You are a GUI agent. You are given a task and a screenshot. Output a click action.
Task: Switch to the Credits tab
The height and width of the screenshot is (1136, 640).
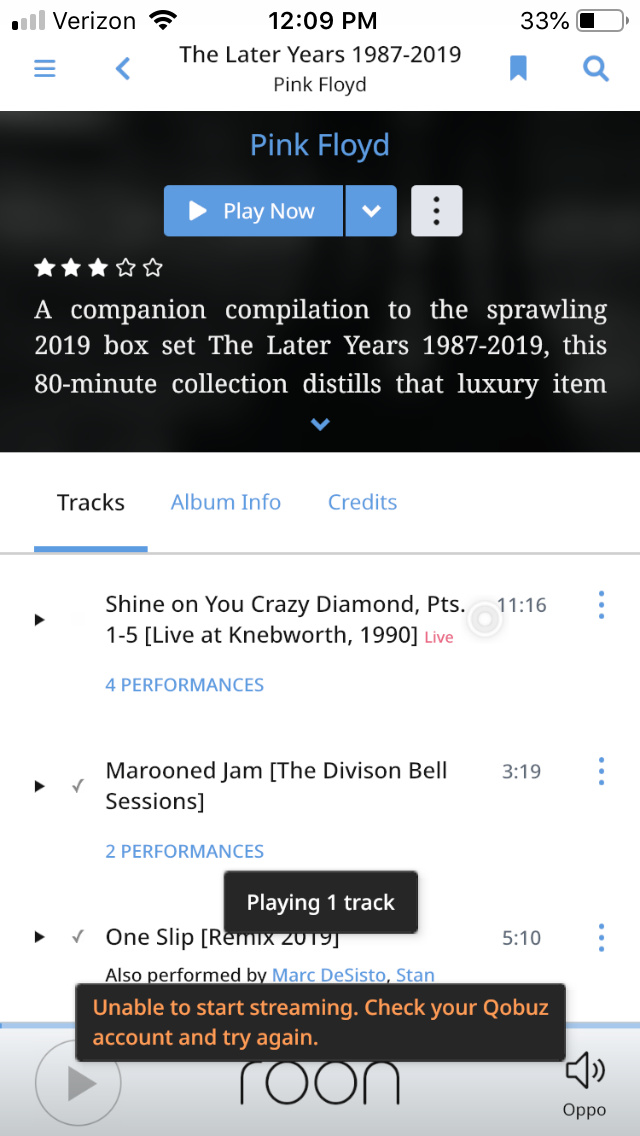click(362, 502)
